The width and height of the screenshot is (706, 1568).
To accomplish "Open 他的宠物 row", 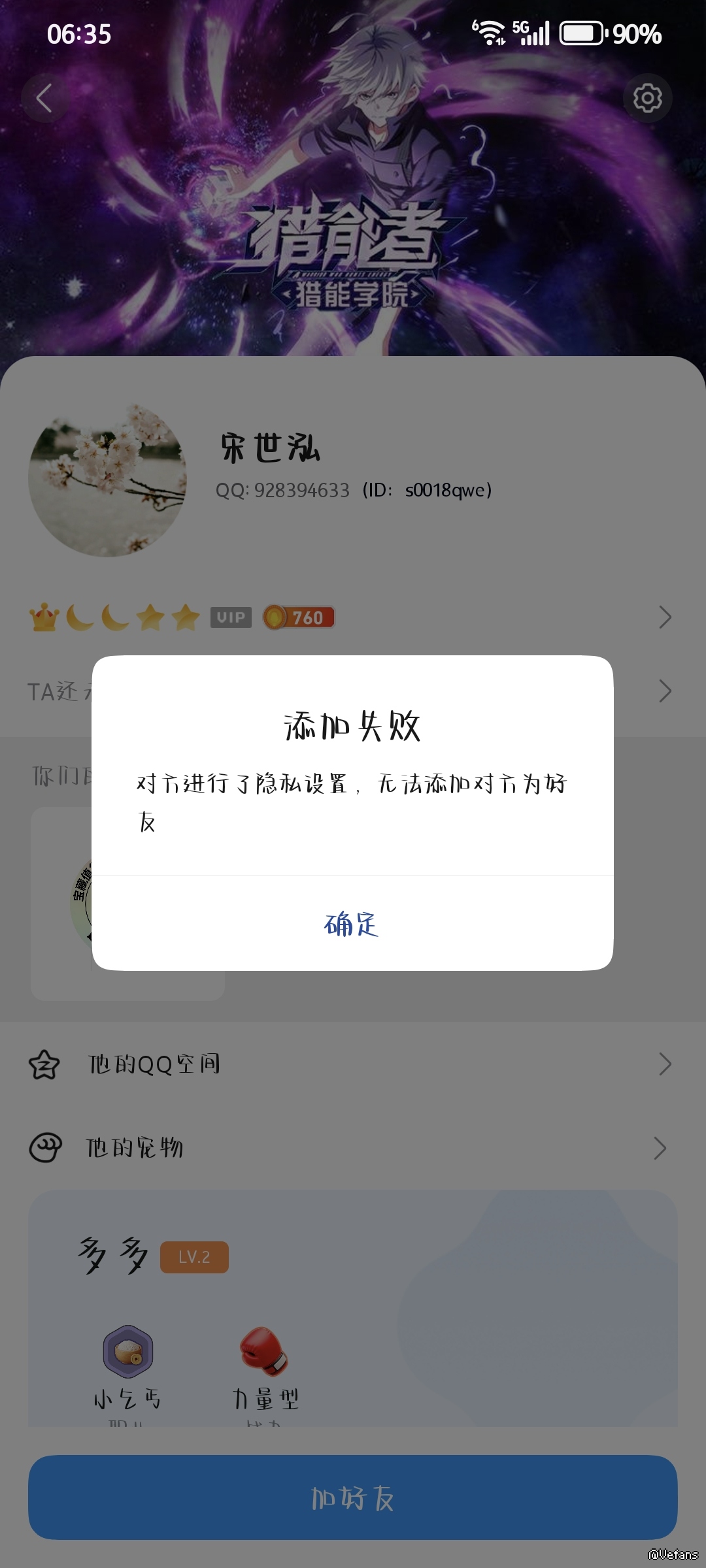I will 352,1148.
